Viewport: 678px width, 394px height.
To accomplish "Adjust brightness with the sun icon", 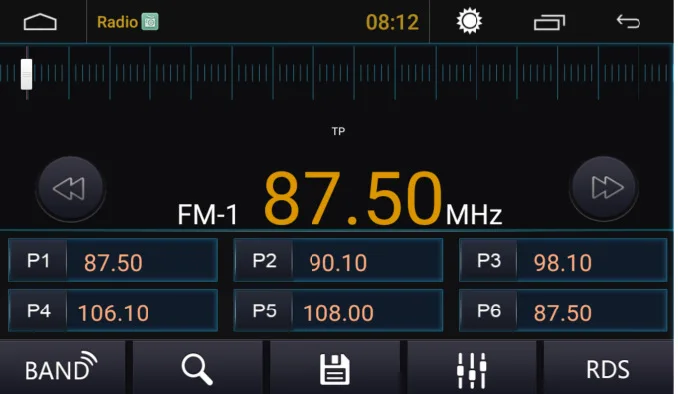I will click(469, 21).
